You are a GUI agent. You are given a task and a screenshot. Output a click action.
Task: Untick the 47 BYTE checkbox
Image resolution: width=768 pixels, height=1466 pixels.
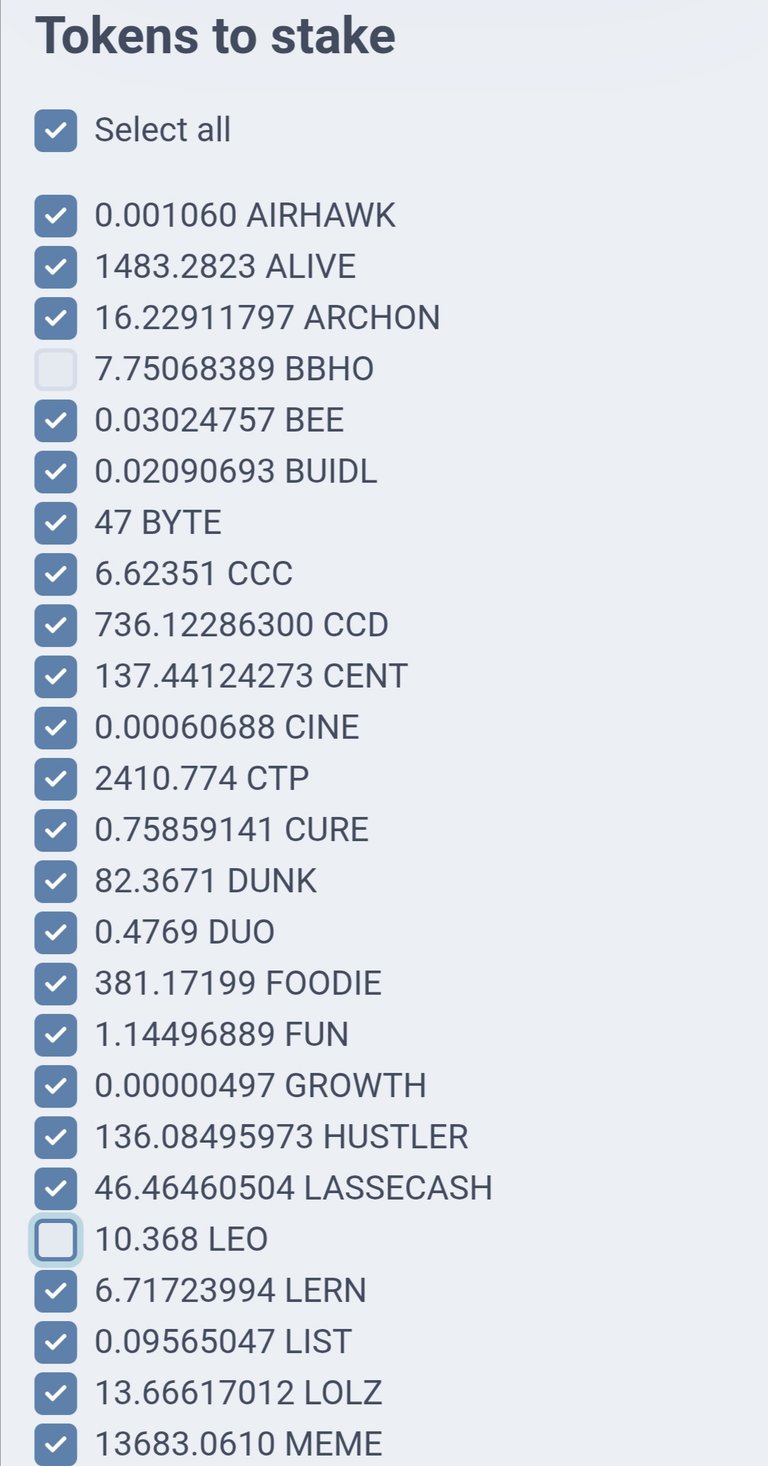[x=55, y=523]
